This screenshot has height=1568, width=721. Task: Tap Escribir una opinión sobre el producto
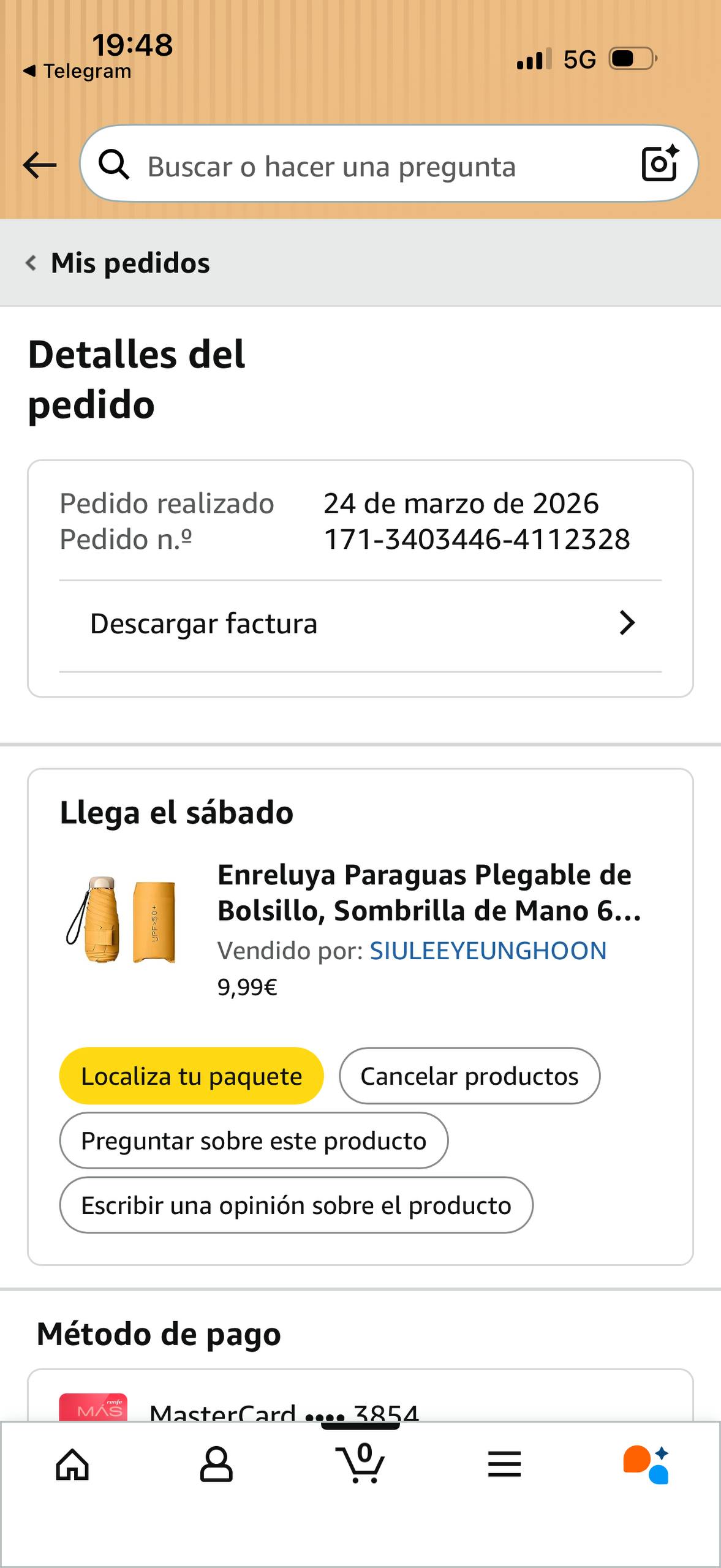[296, 1205]
